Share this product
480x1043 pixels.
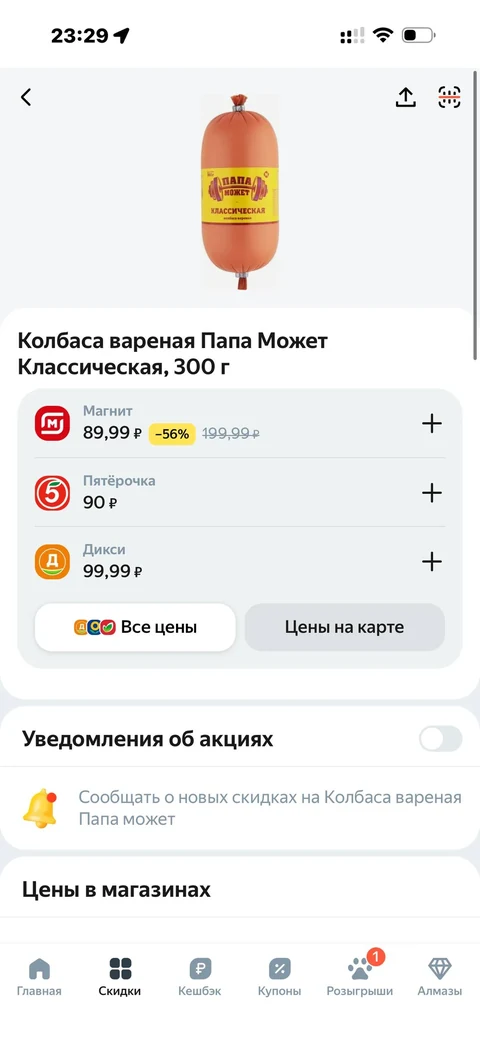406,97
